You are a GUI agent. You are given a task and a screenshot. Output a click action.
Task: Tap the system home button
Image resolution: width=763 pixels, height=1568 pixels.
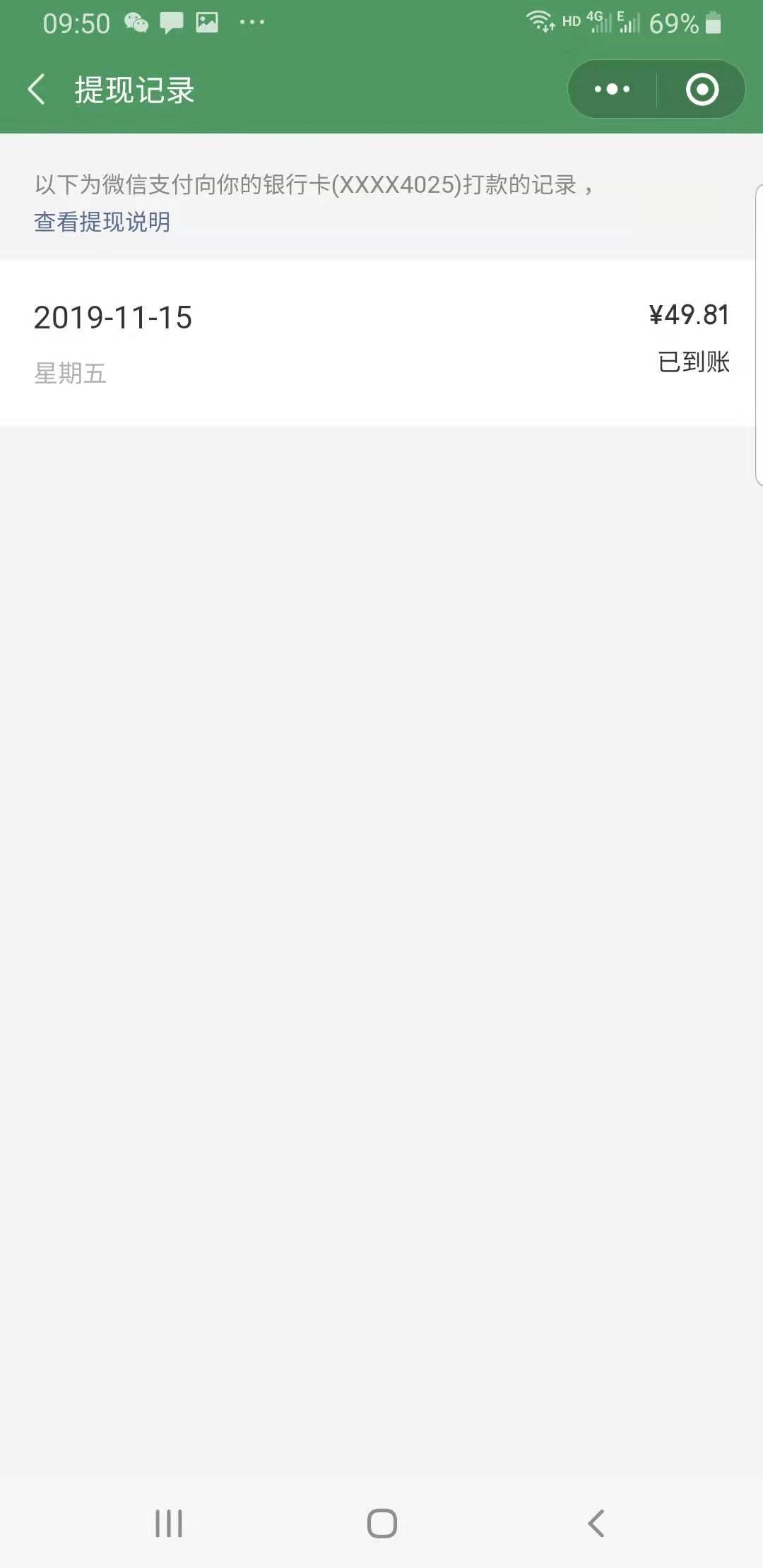point(381,1523)
